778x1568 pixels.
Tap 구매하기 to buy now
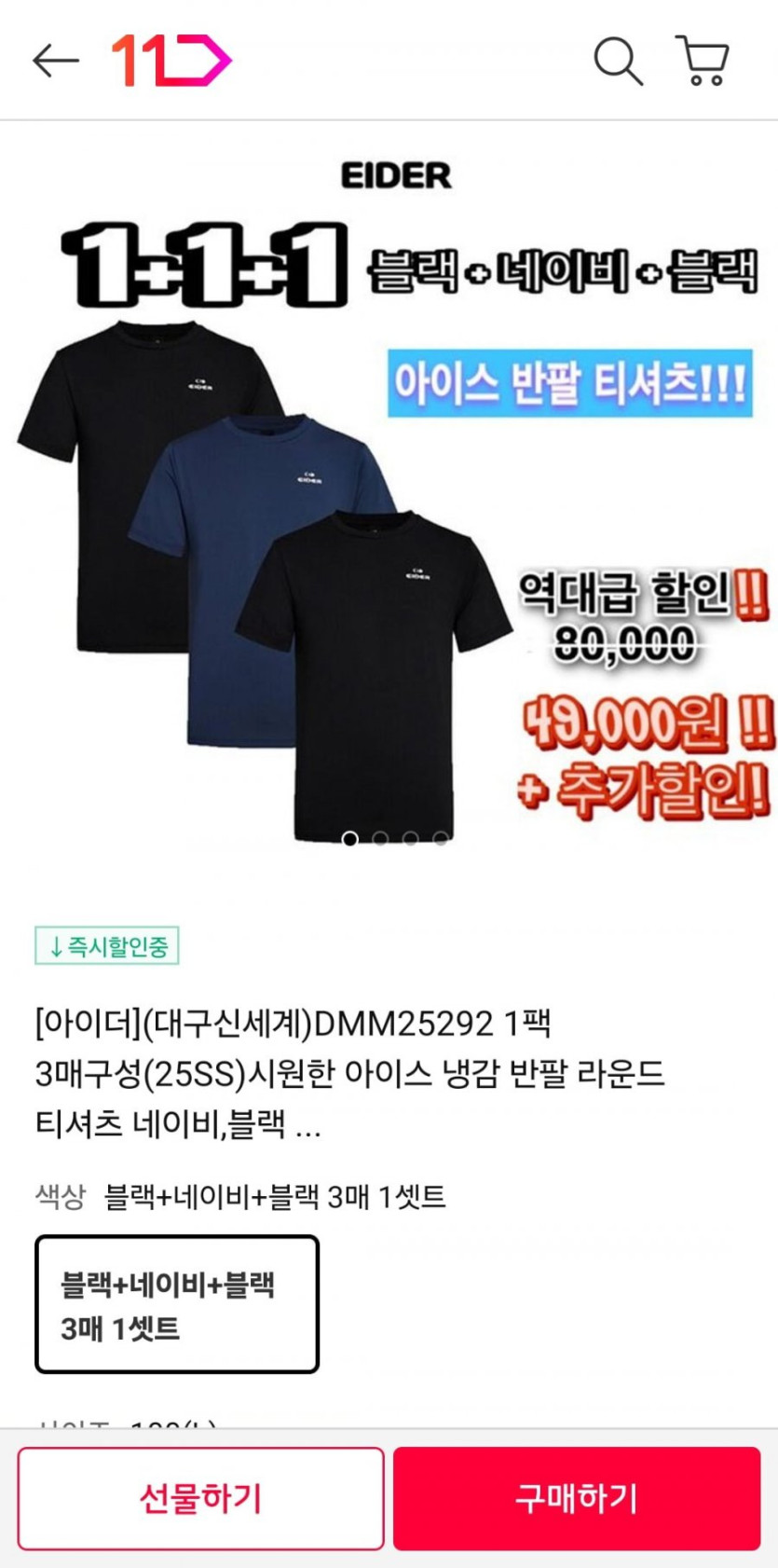coord(577,1498)
